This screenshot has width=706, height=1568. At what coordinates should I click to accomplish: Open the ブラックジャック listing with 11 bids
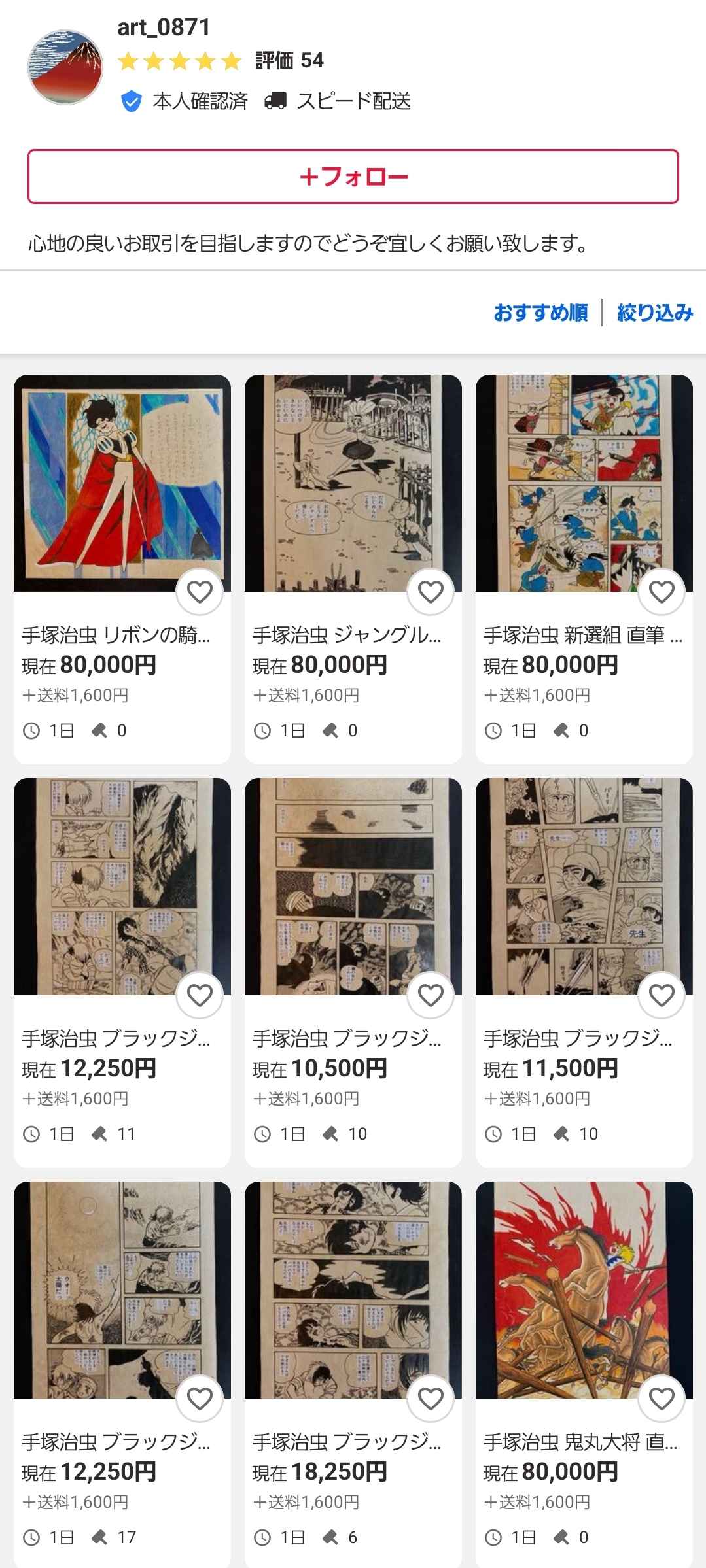(x=122, y=887)
